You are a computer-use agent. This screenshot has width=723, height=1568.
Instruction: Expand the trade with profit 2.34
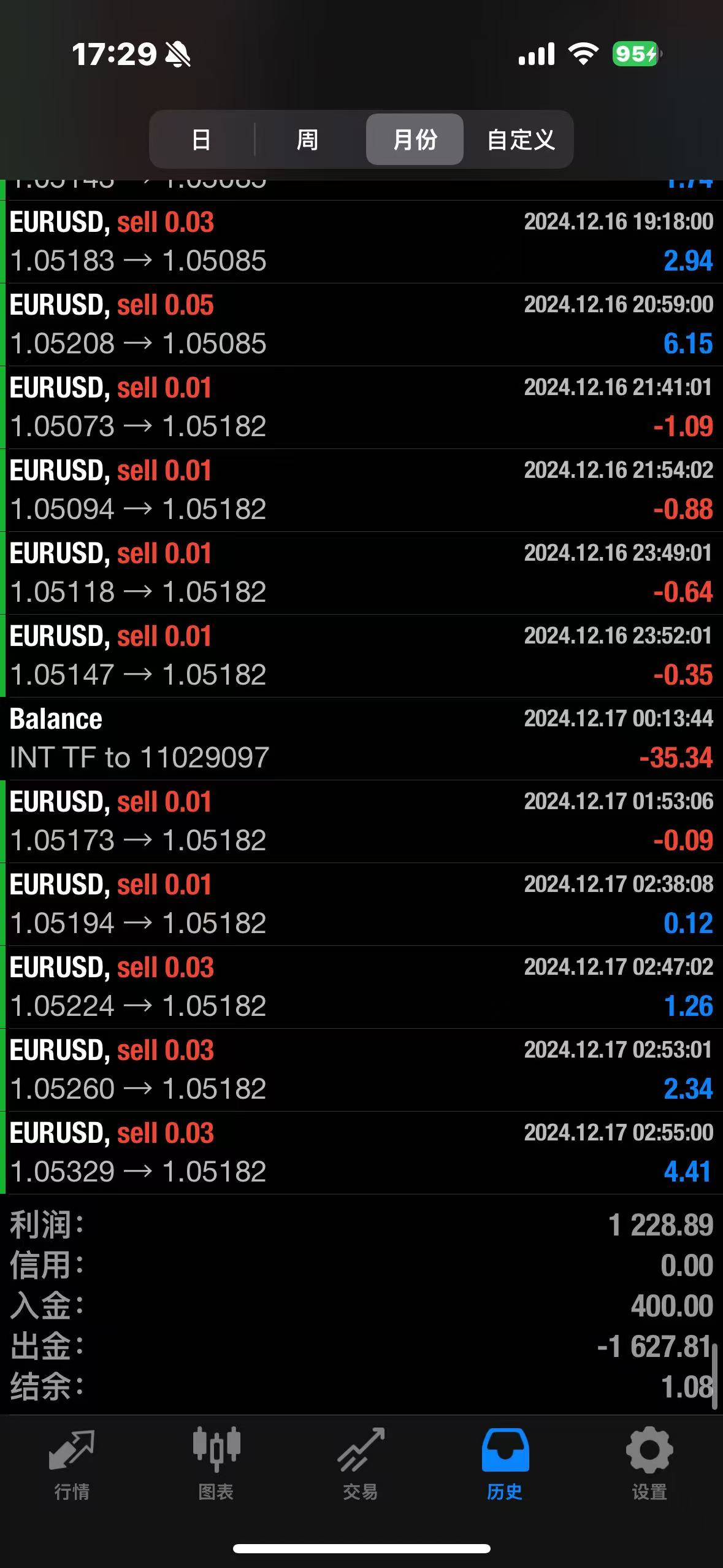click(361, 1070)
